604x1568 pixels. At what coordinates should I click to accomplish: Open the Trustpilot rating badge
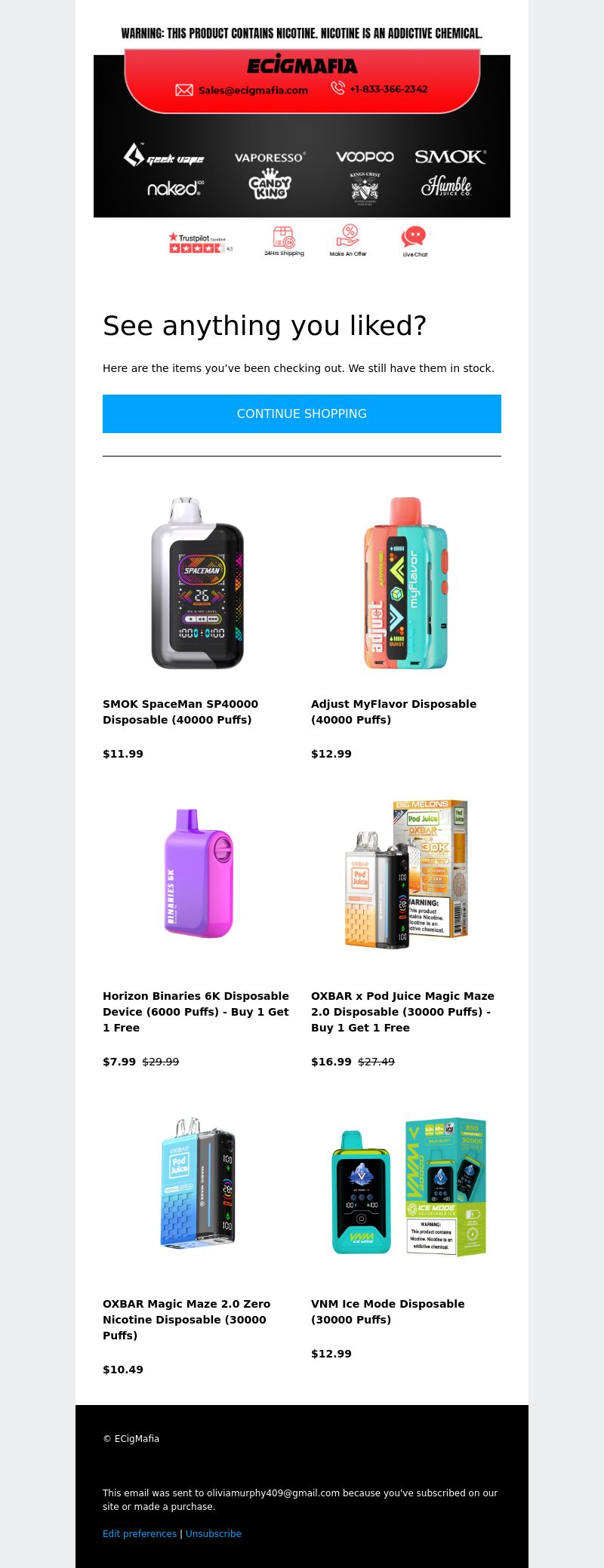(200, 242)
